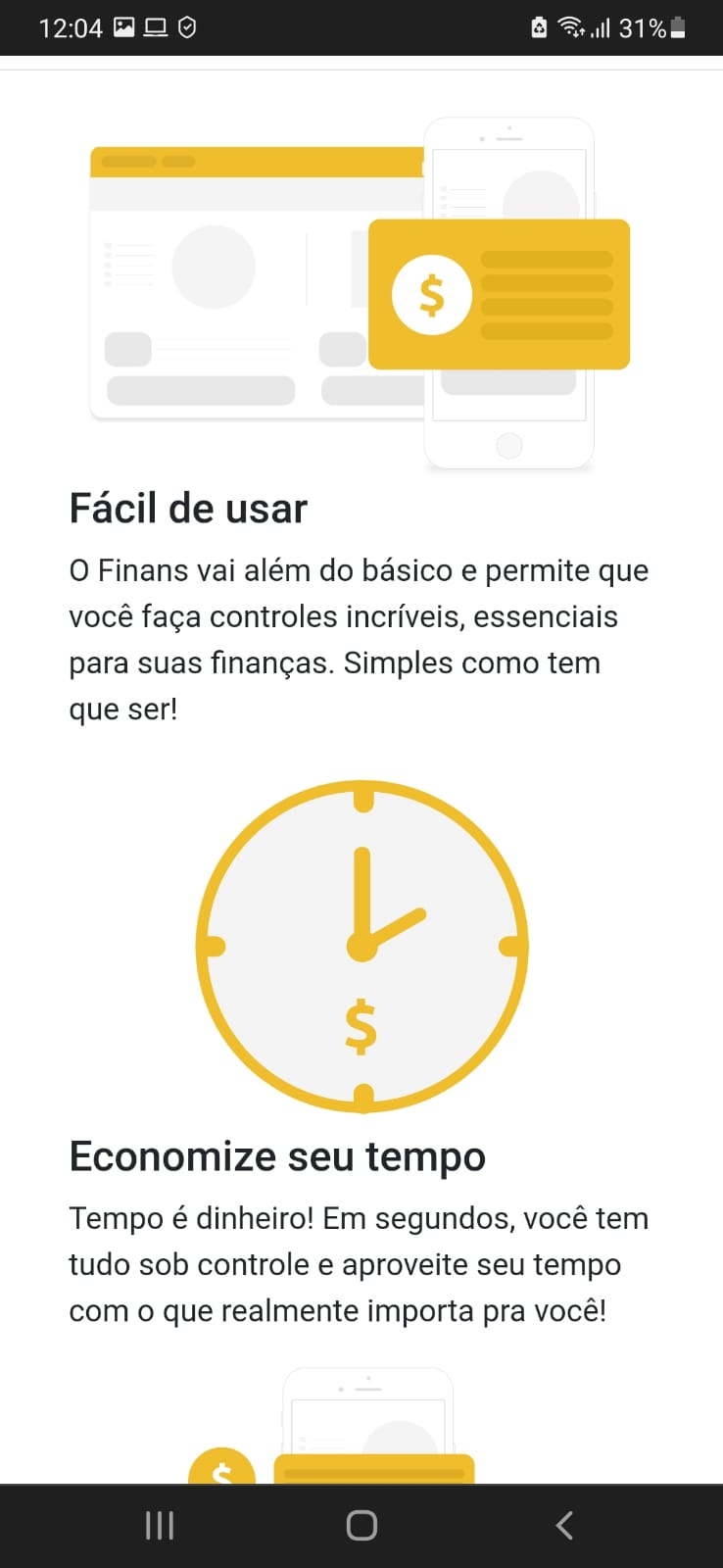Tap the screen mirroring icon in status bar
This screenshot has height=1568, width=723.
point(157,26)
